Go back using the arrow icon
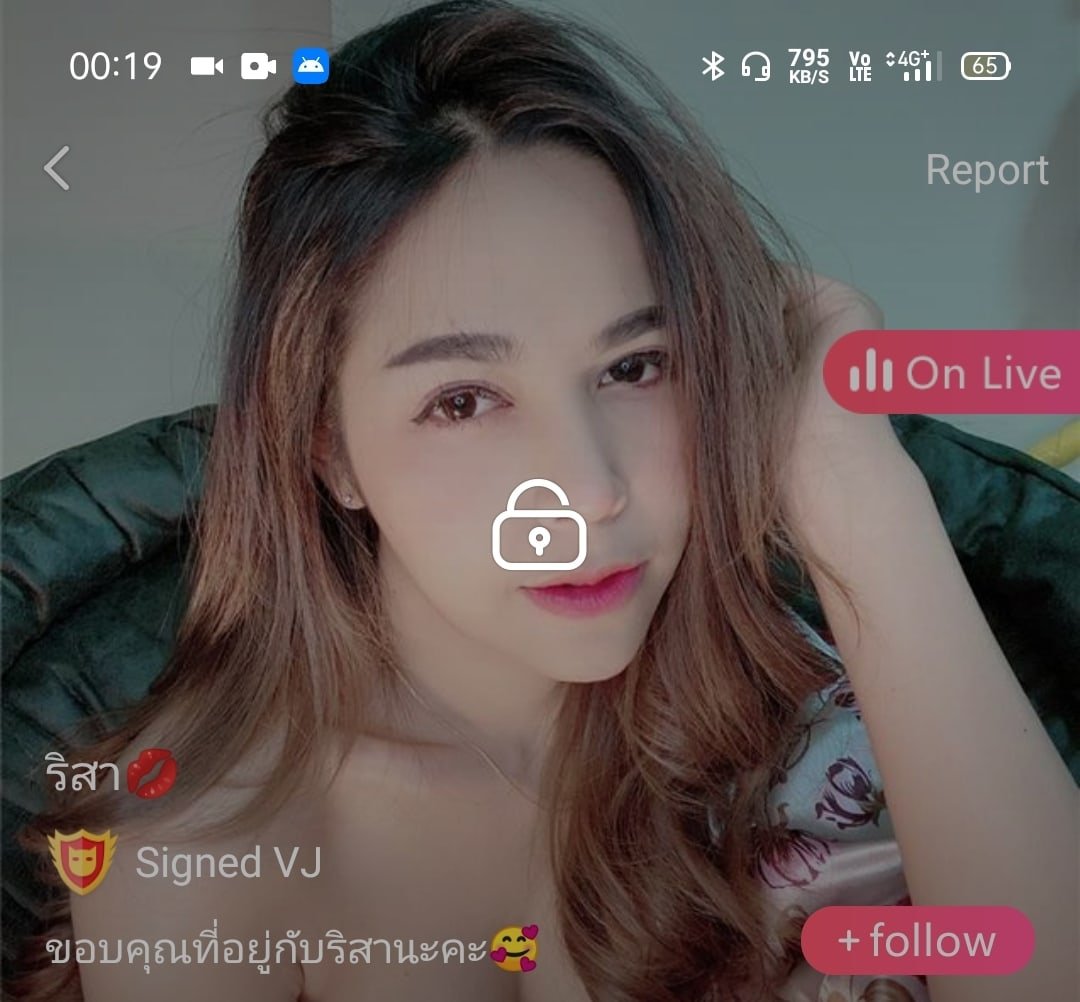The height and width of the screenshot is (1002, 1080). 57,168
